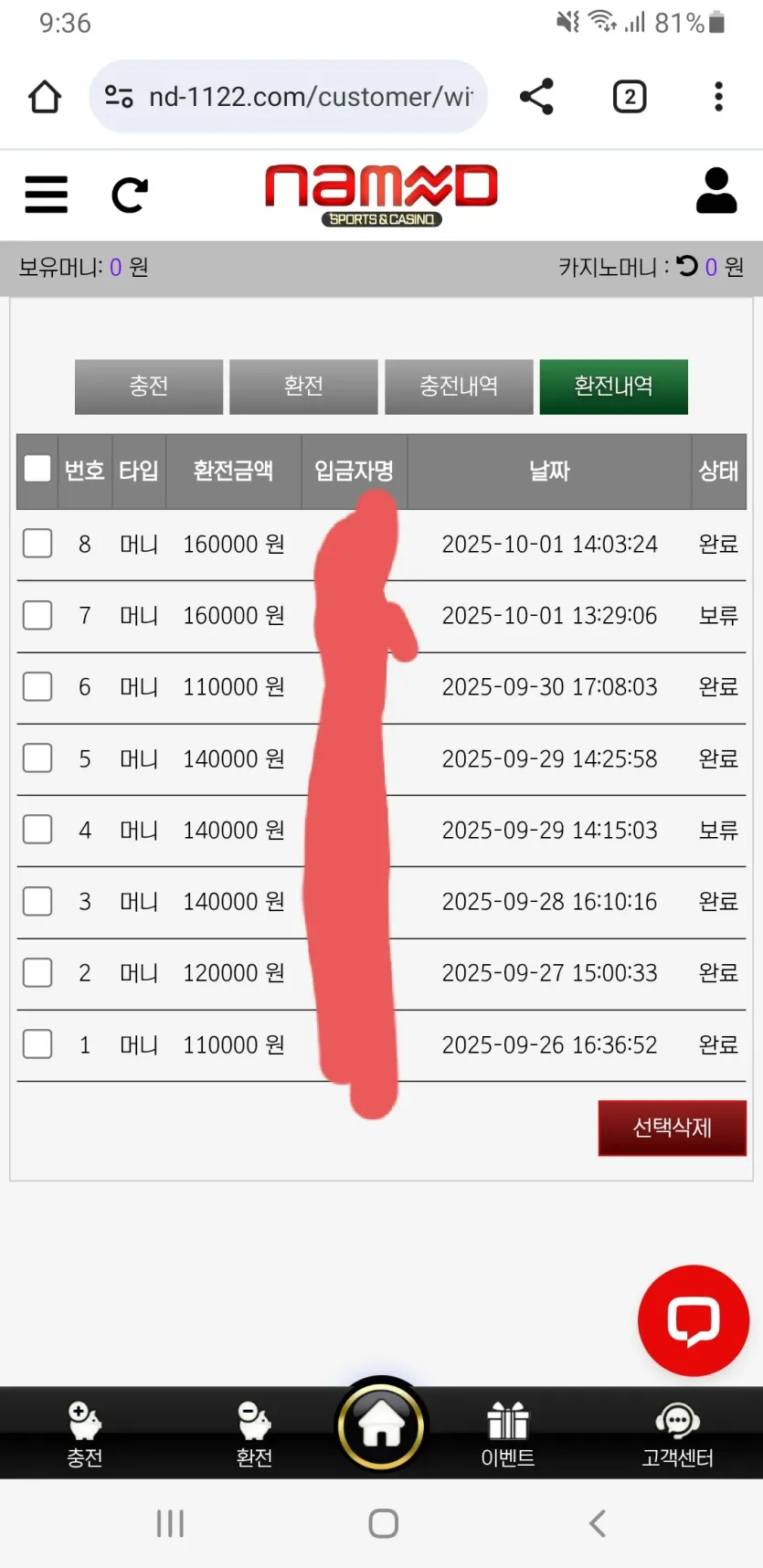Open 이벤트 in bottom navigation

coord(508,1435)
